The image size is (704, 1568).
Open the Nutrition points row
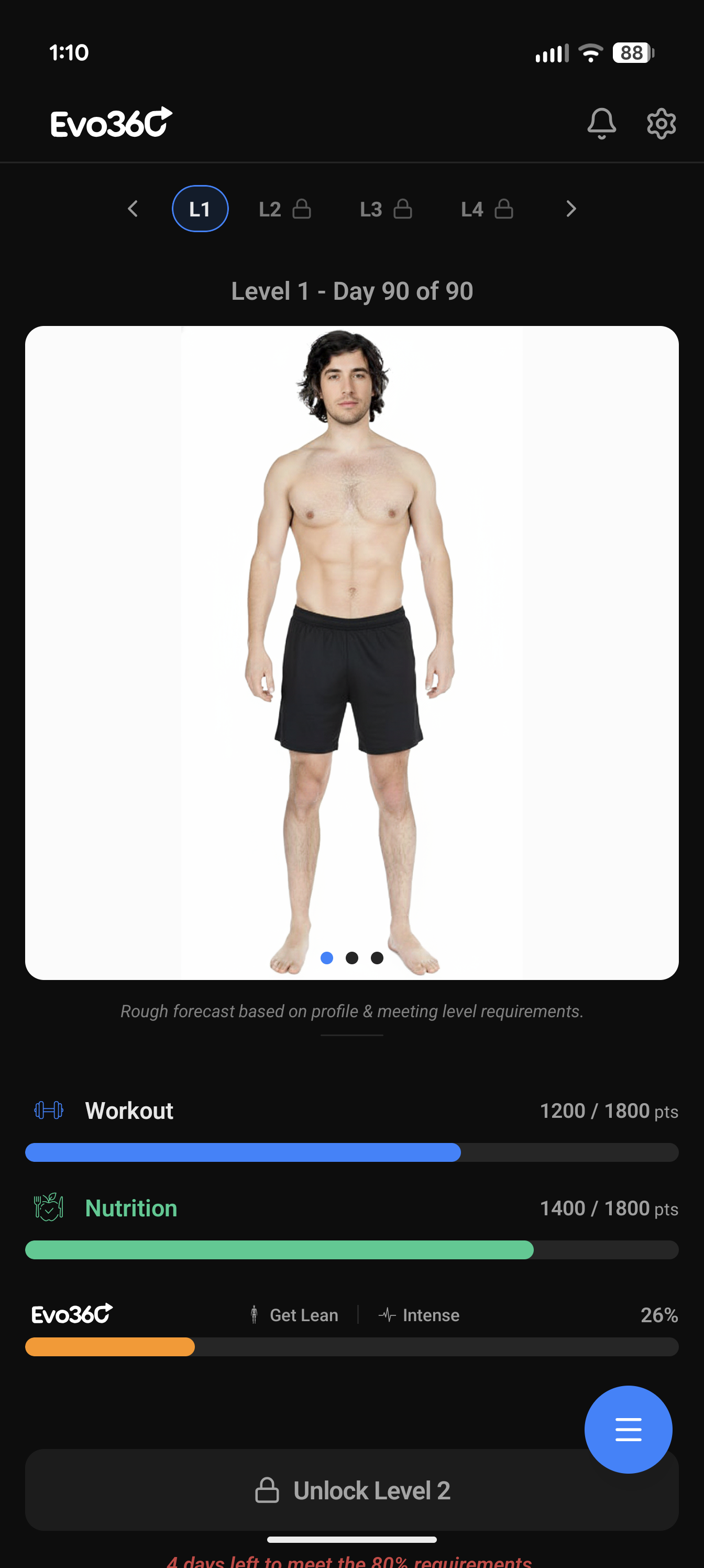coord(351,1208)
